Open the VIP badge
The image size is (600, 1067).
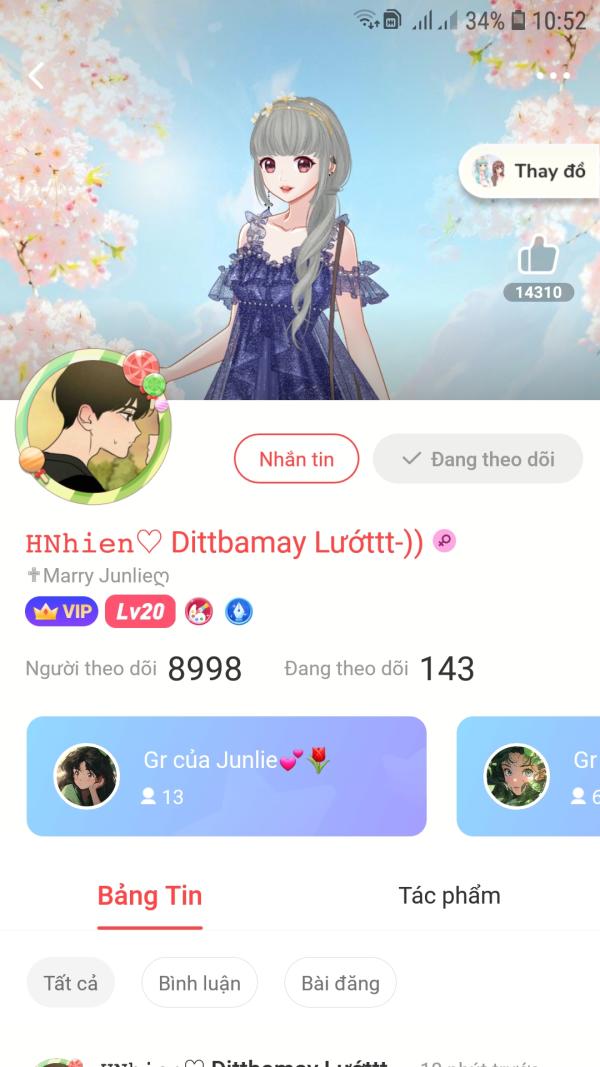(61, 611)
